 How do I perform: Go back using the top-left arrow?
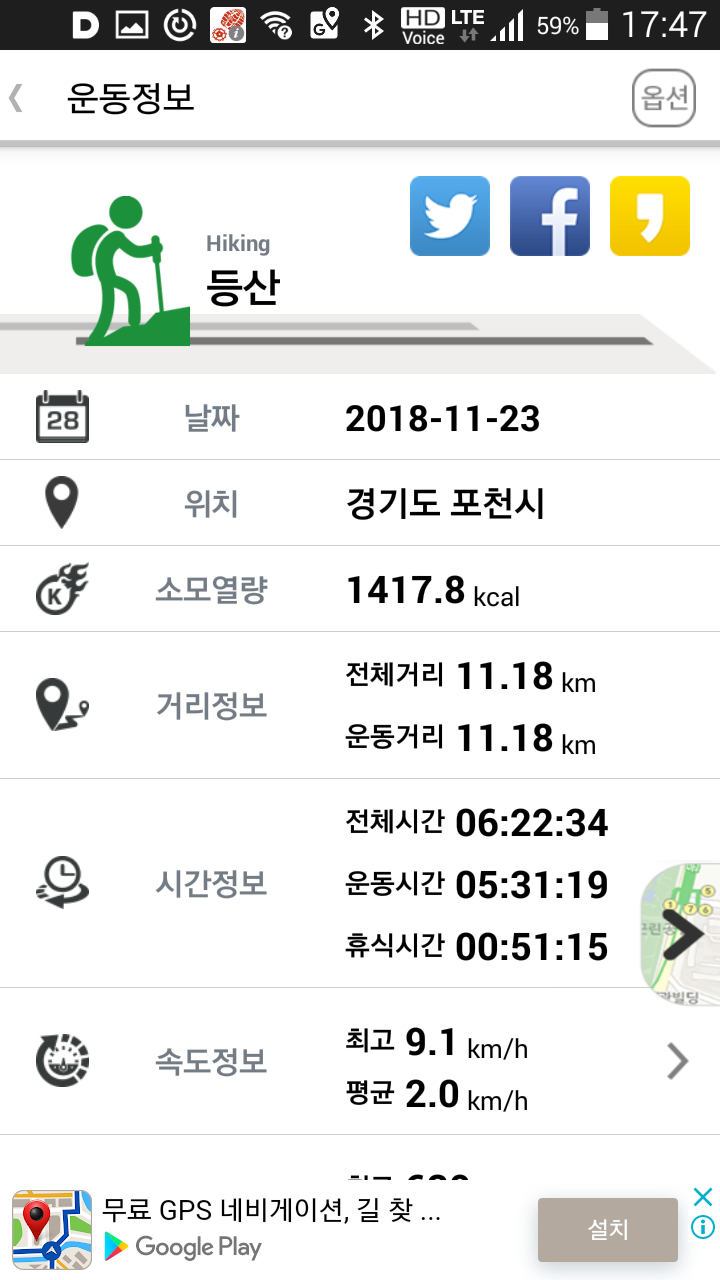pos(16,98)
